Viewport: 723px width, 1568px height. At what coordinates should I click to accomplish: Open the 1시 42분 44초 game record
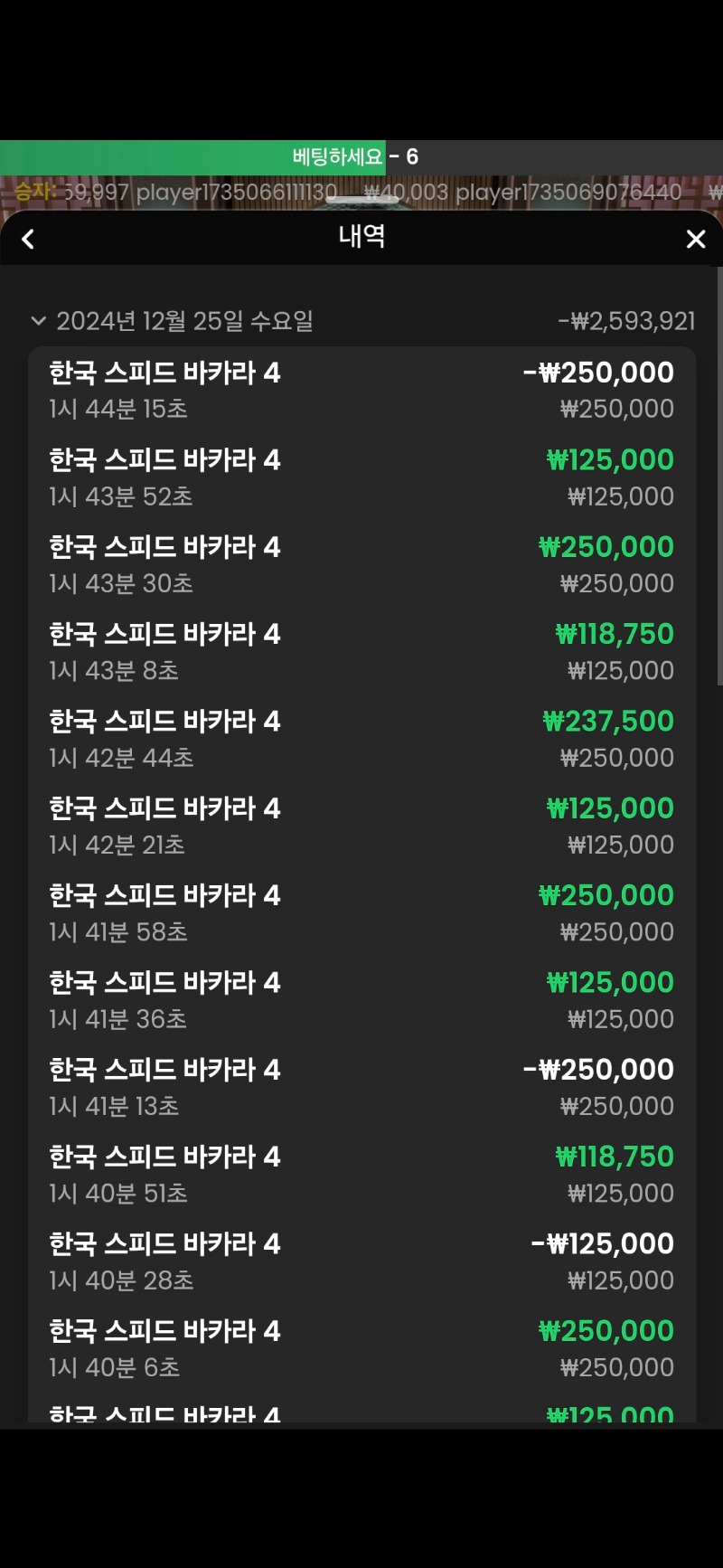pyautogui.click(x=361, y=739)
